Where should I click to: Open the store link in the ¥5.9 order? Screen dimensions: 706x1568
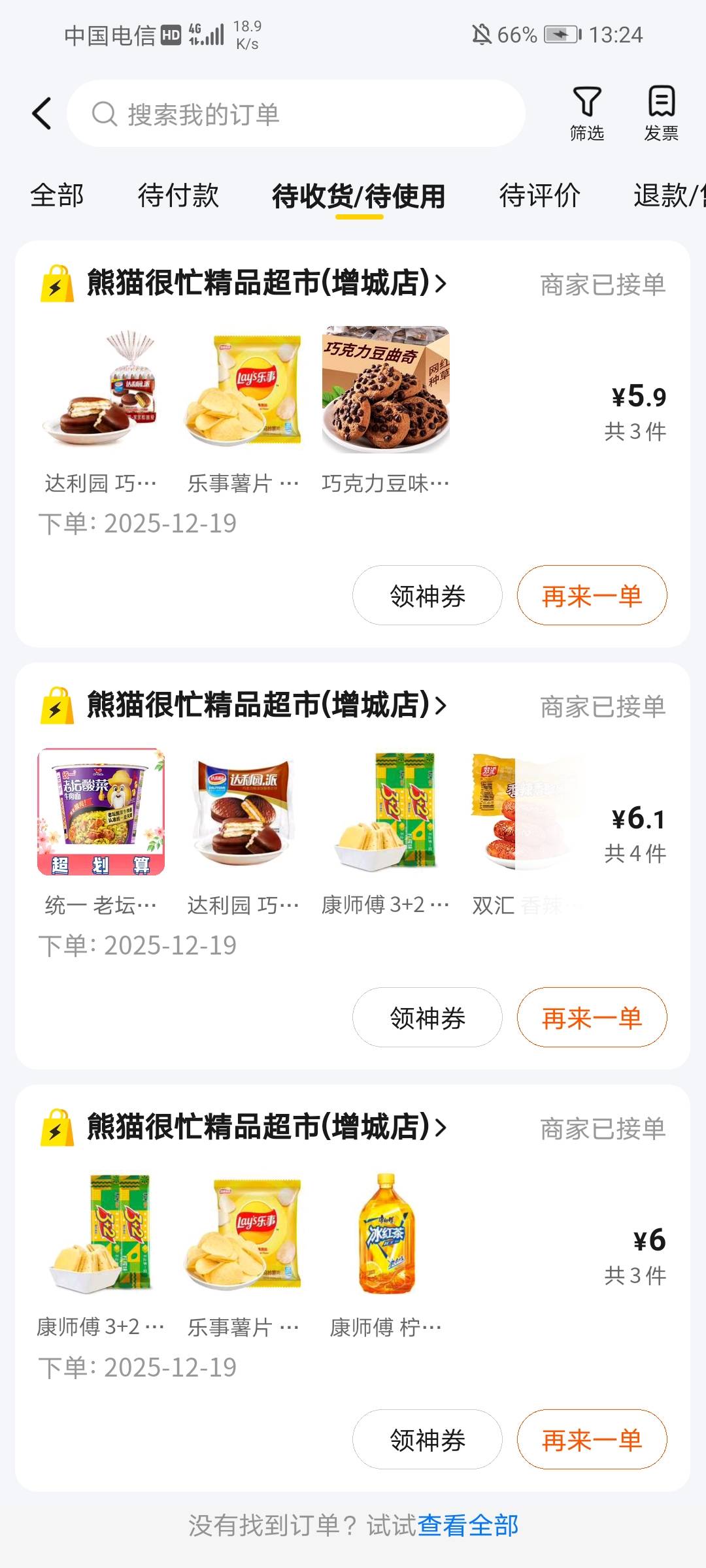tap(266, 284)
